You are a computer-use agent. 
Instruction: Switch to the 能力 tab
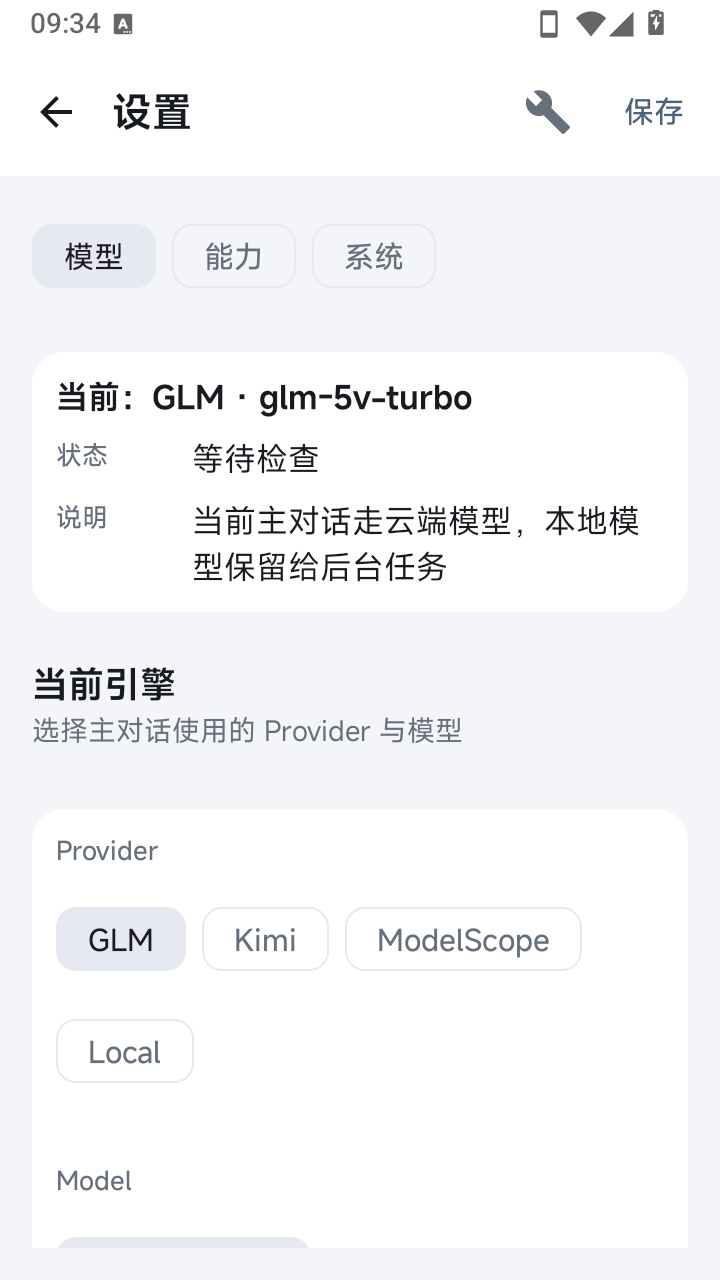(234, 256)
